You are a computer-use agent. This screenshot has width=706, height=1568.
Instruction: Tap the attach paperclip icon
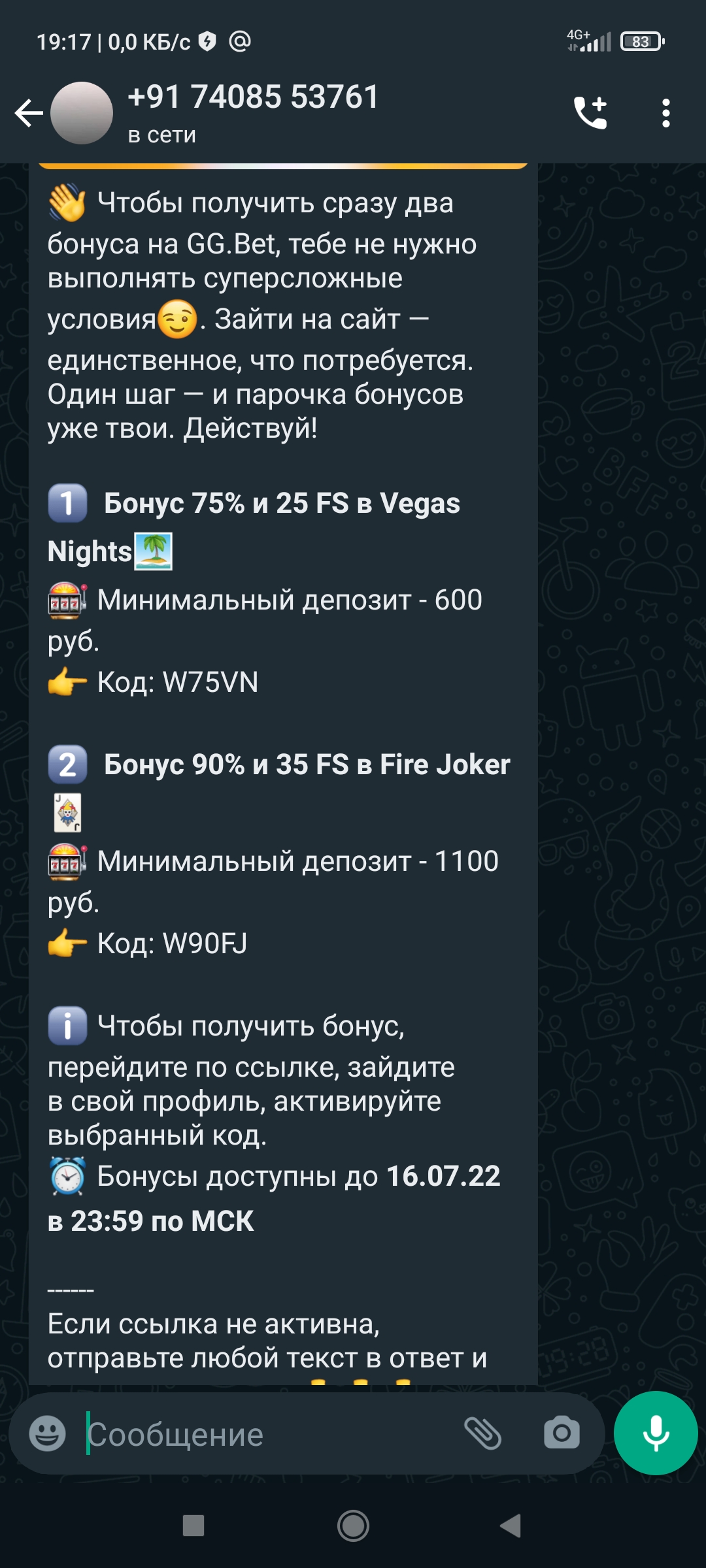[x=482, y=1433]
